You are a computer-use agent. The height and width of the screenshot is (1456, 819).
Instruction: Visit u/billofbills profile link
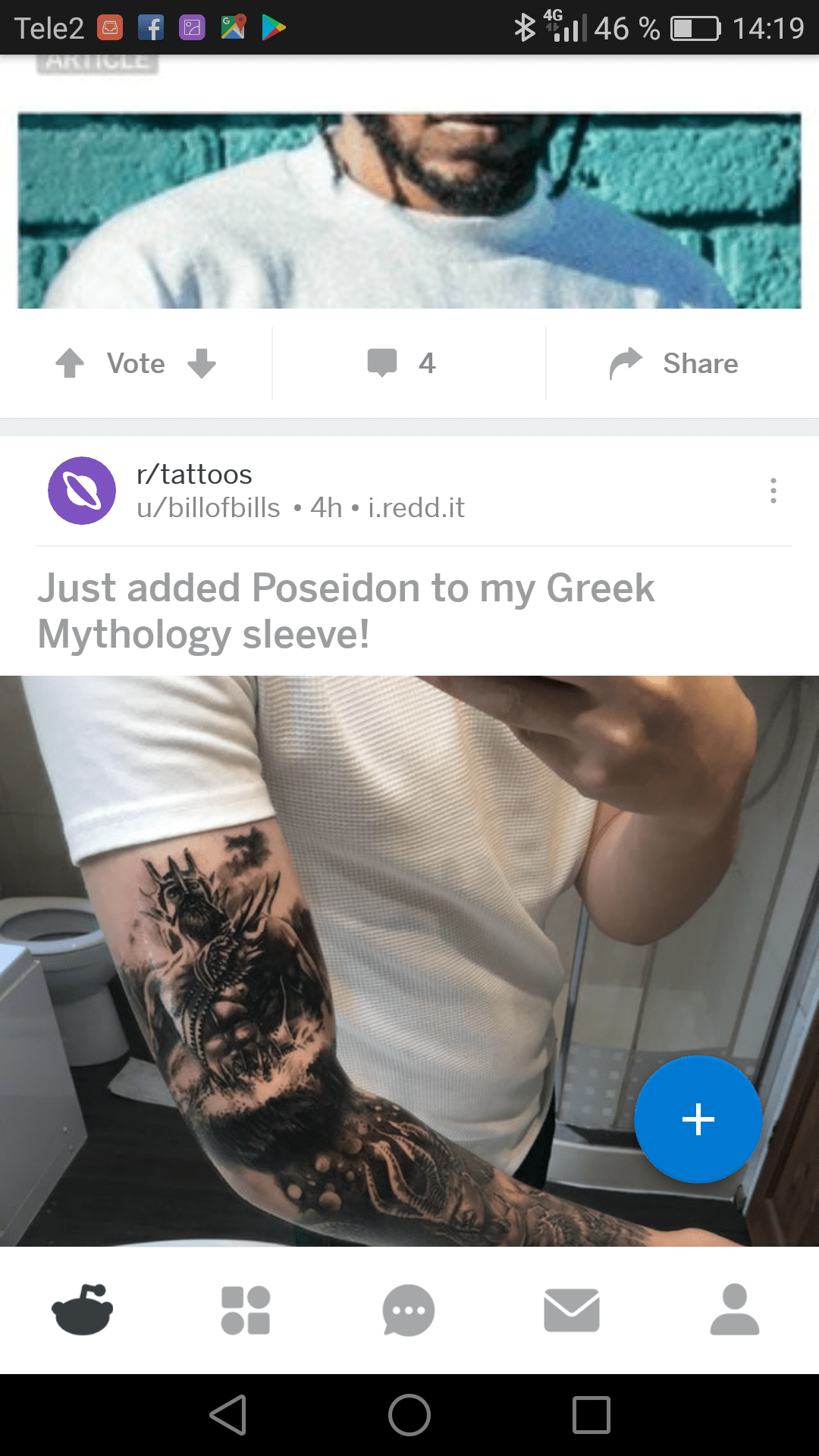click(209, 509)
